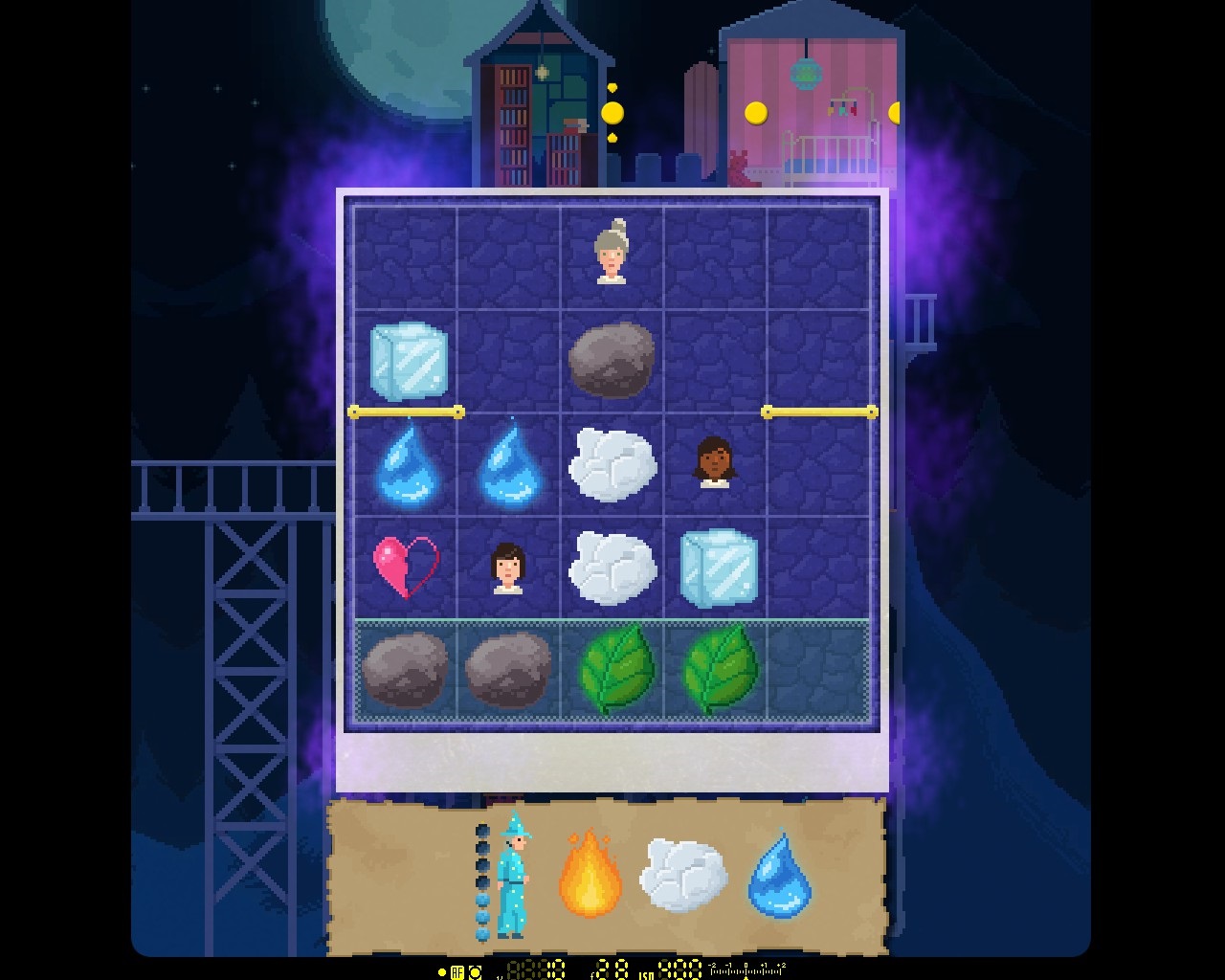Tap the gray-haired woman tile

[612, 254]
